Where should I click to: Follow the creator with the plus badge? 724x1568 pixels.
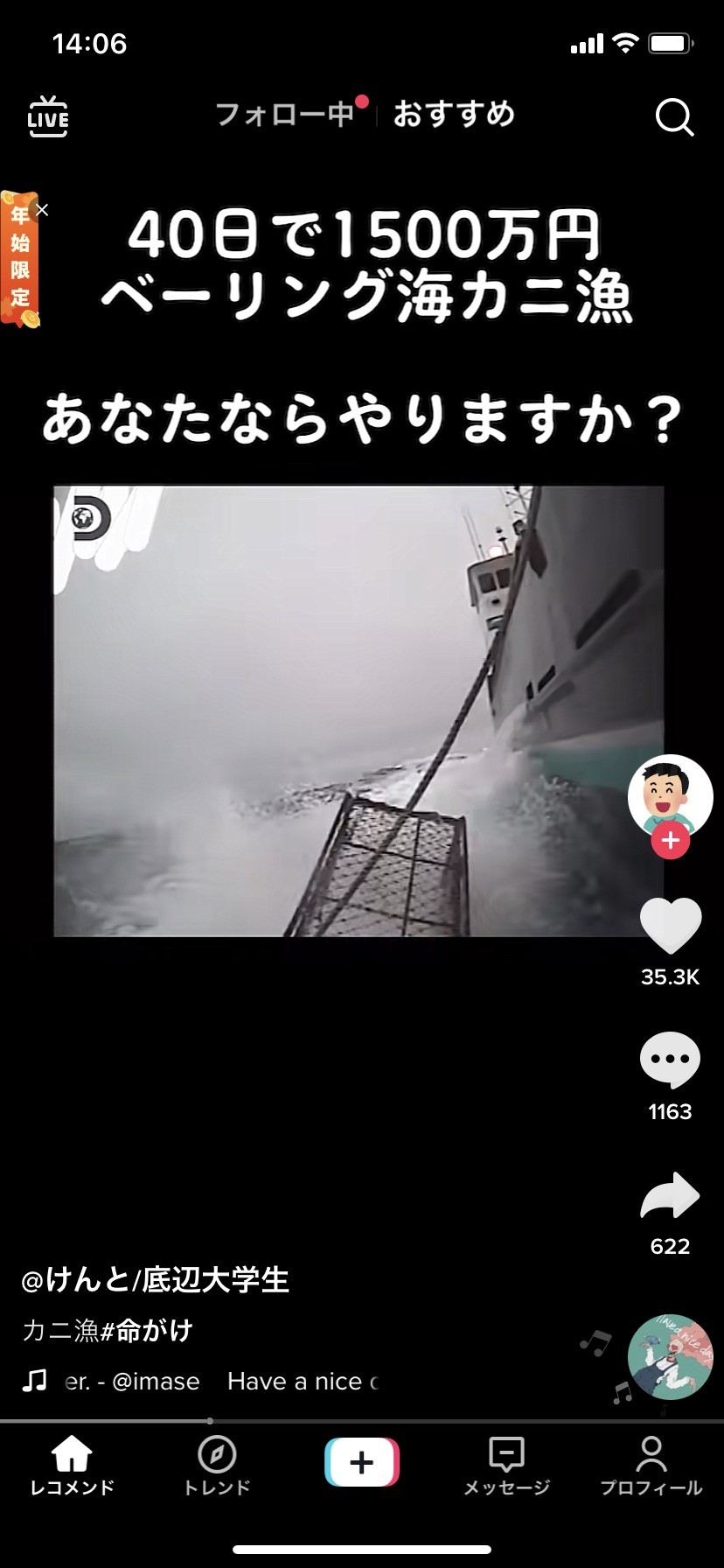[x=670, y=841]
